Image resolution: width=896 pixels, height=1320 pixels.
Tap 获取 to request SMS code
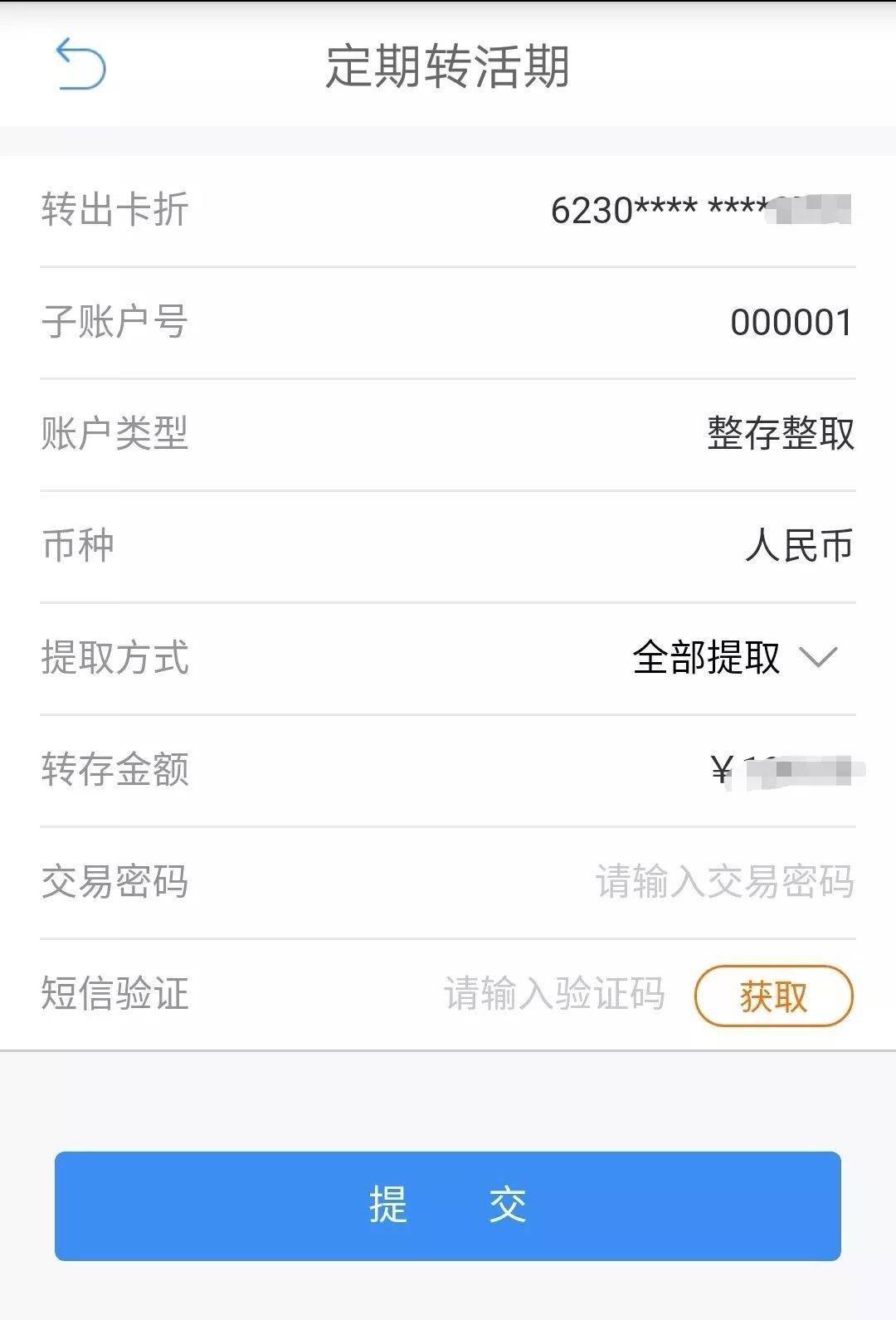773,996
